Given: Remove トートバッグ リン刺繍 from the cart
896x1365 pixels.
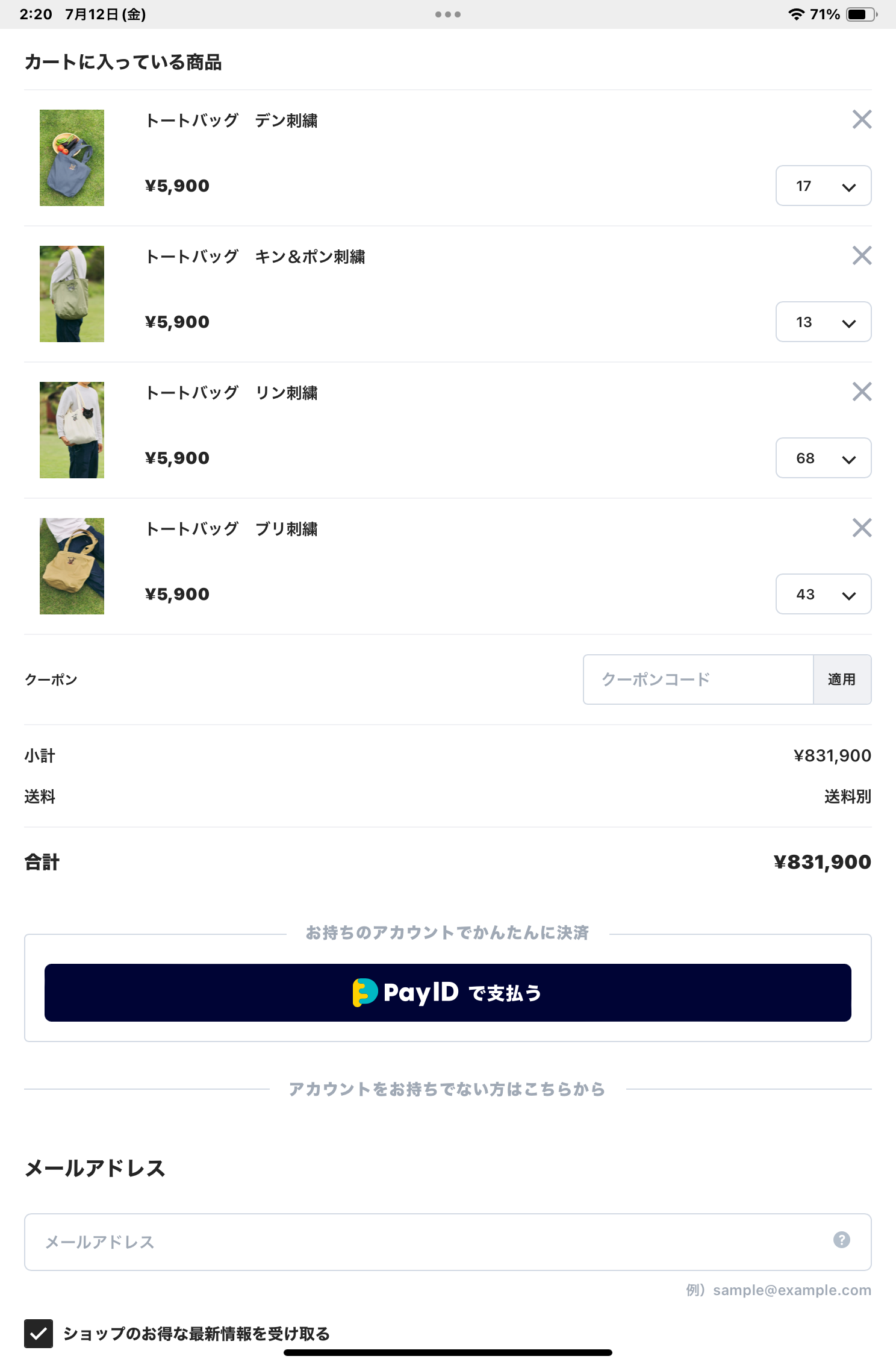Looking at the screenshot, I should point(862,392).
